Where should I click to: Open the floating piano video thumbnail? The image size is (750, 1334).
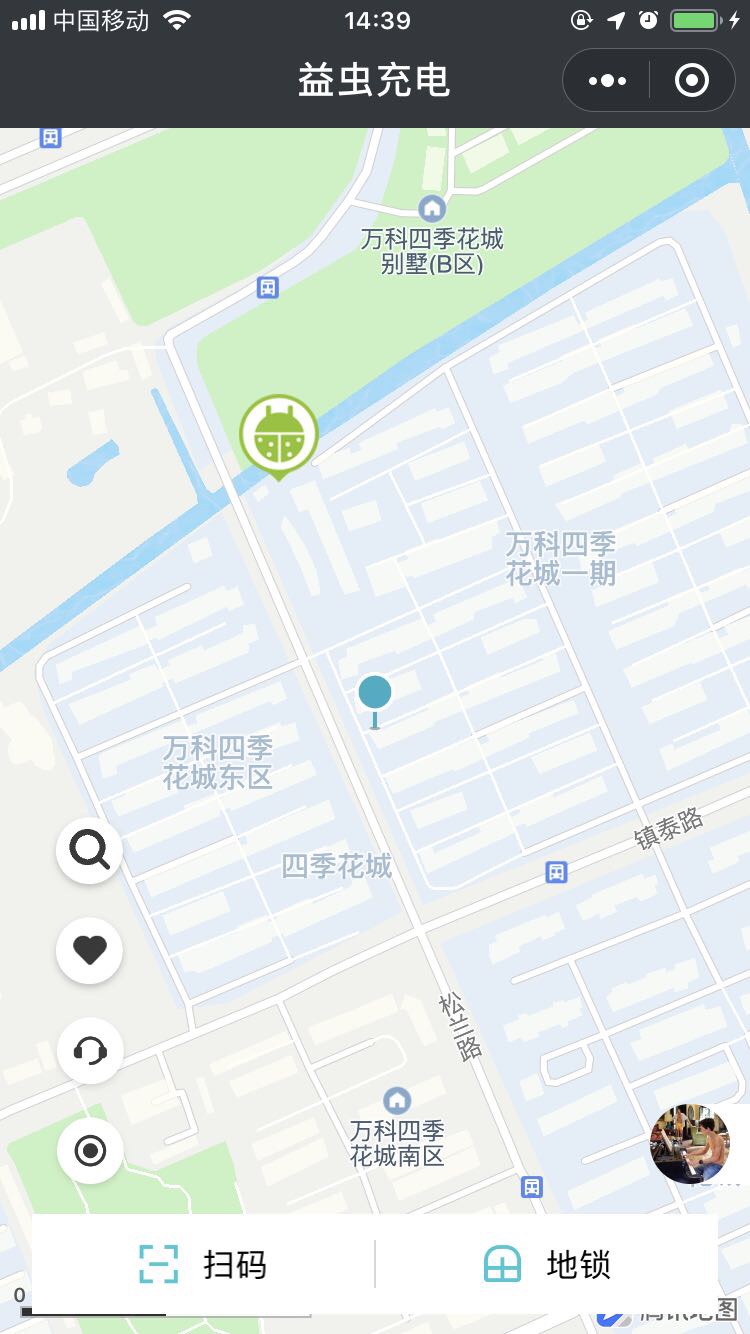[x=690, y=1144]
